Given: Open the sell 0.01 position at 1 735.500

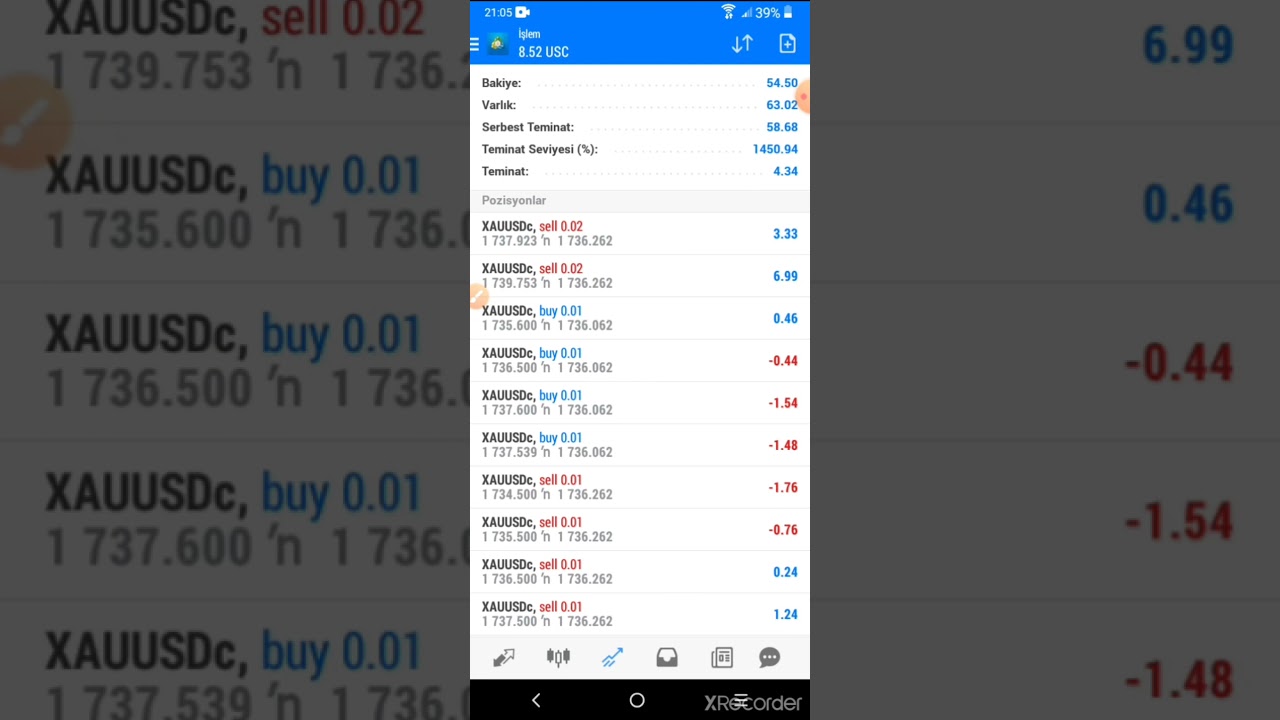Looking at the screenshot, I should point(639,529).
